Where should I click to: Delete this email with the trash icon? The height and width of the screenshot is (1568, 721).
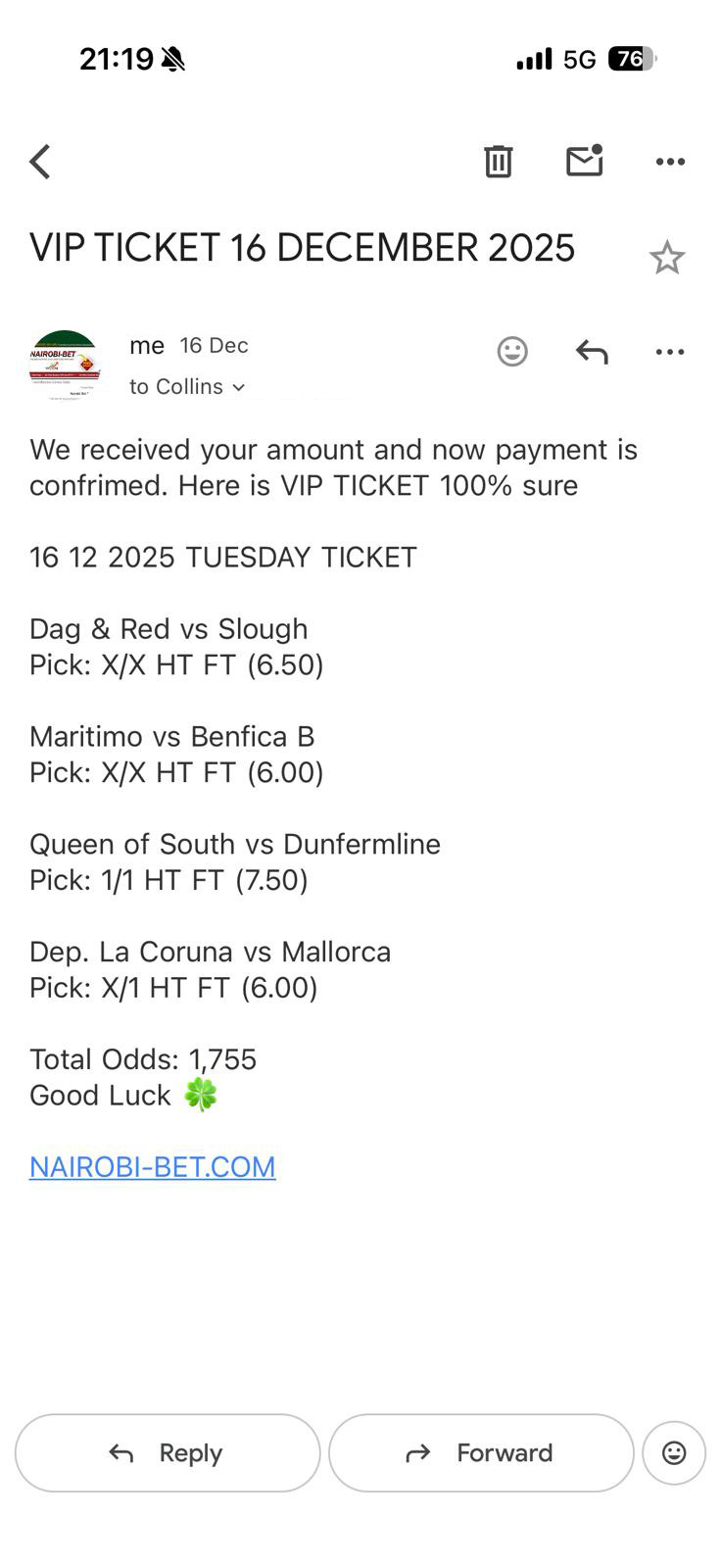pos(498,161)
